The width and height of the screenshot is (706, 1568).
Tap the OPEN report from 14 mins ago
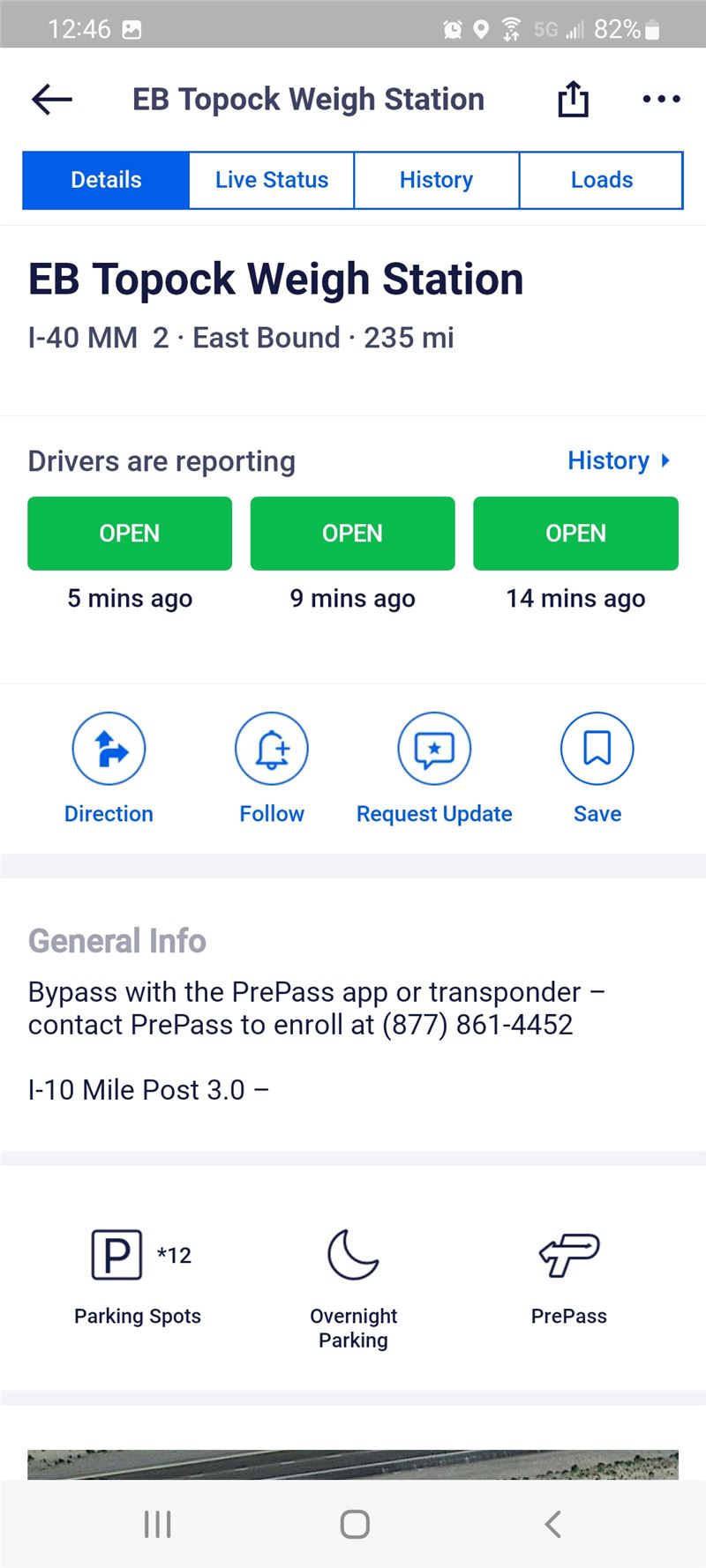pos(575,534)
